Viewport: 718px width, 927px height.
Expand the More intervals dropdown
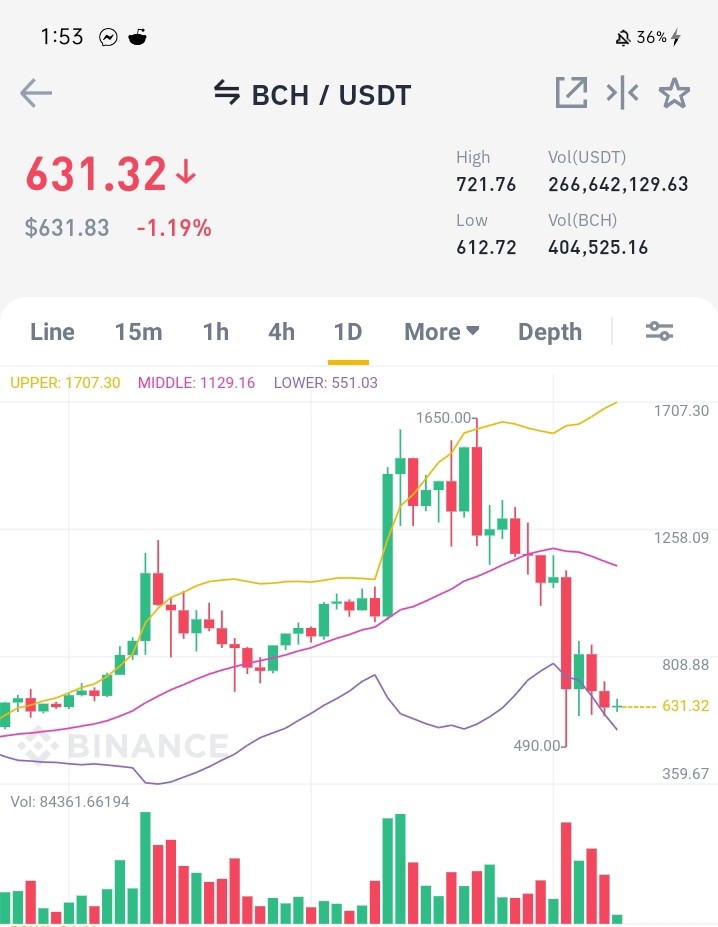click(441, 332)
